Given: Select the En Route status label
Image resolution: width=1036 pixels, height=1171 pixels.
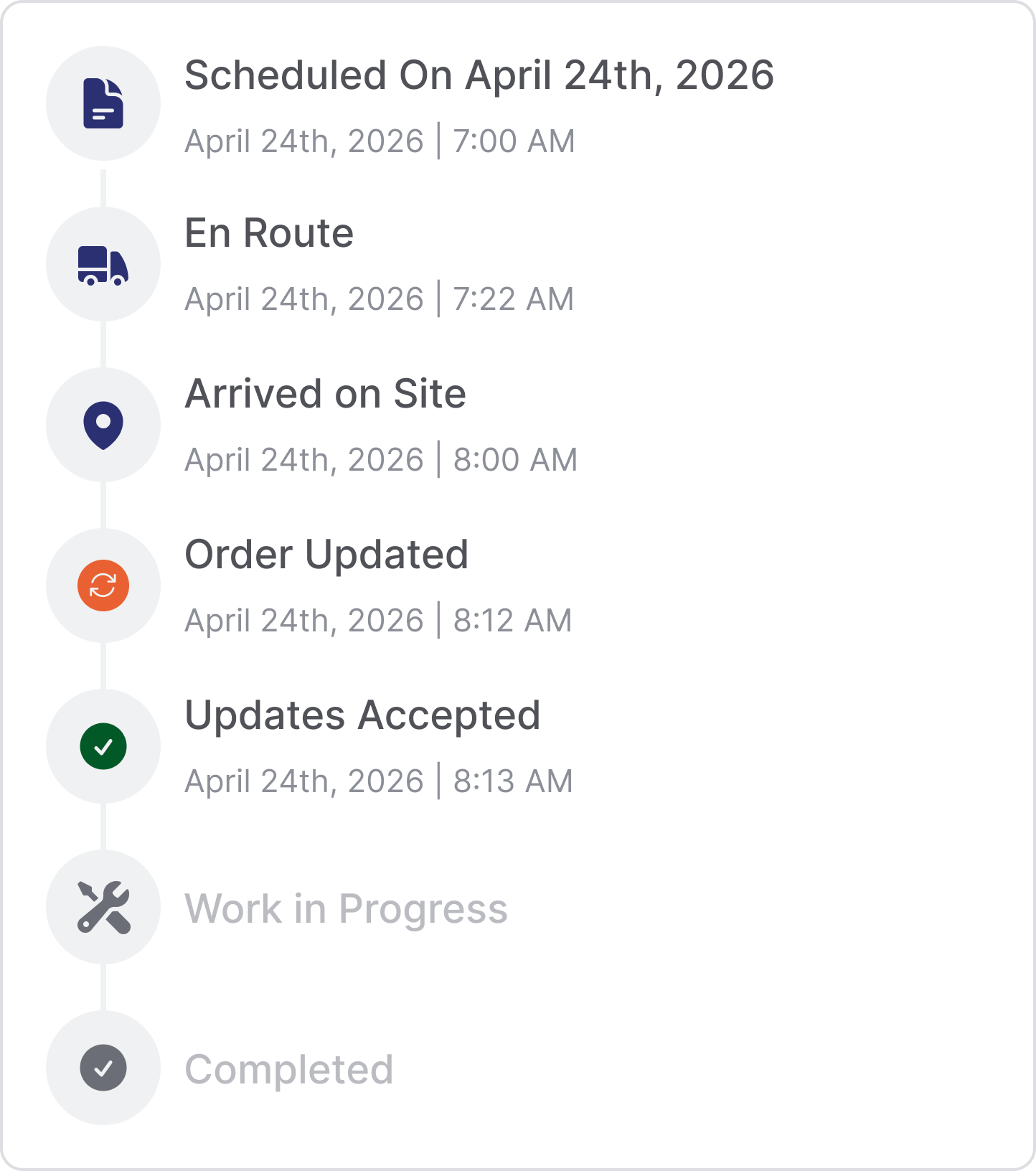Looking at the screenshot, I should click(269, 234).
